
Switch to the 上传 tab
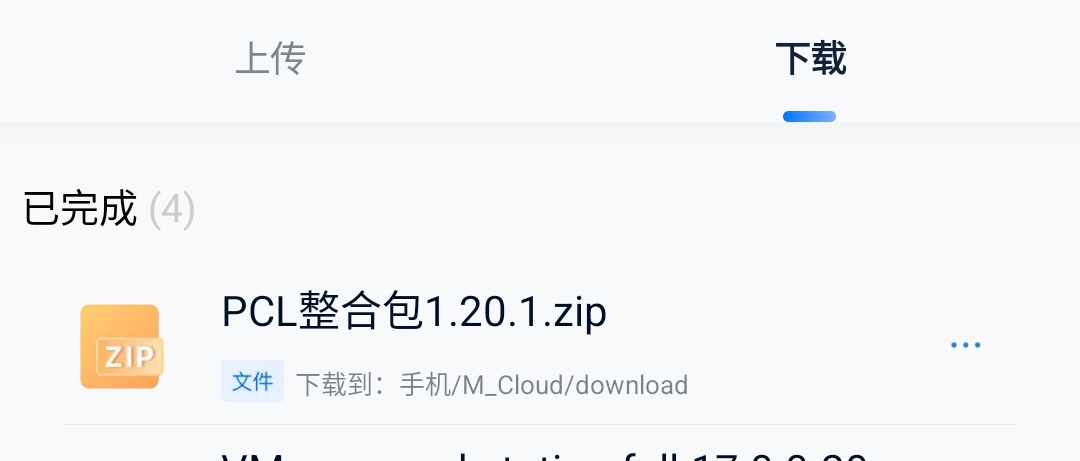270,59
